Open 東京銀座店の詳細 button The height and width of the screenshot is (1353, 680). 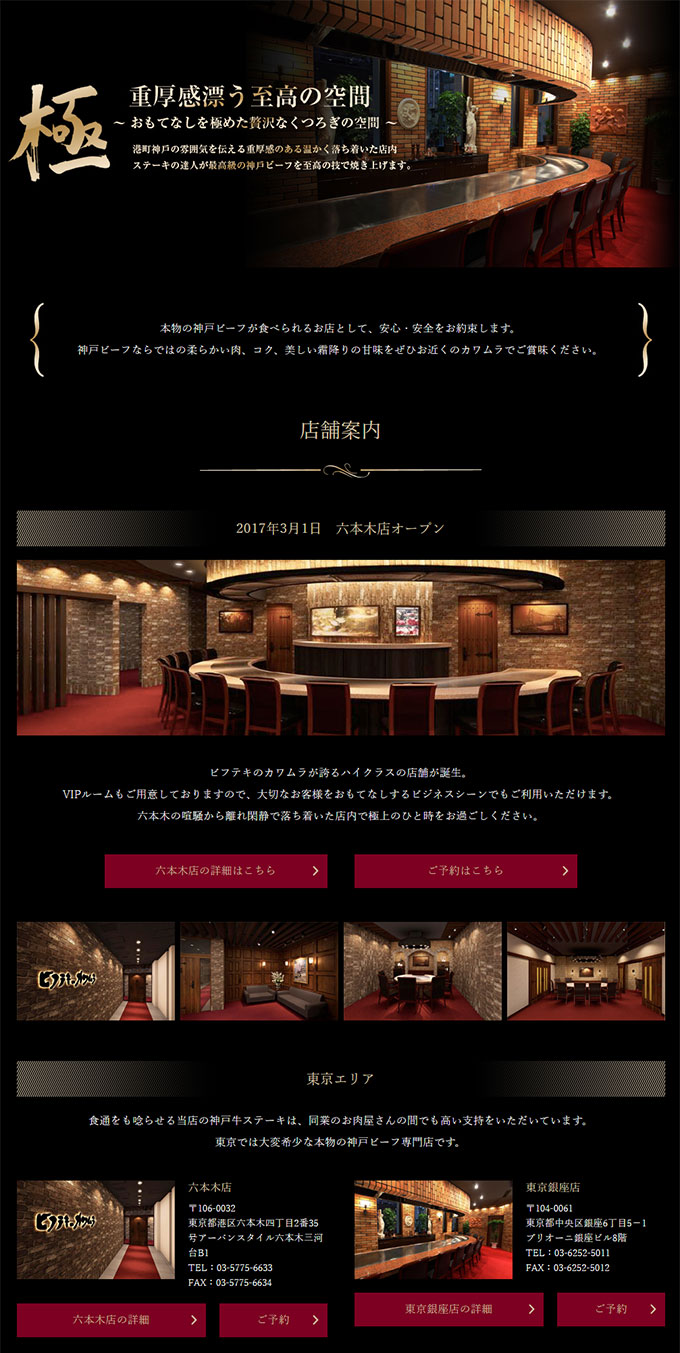[448, 1309]
